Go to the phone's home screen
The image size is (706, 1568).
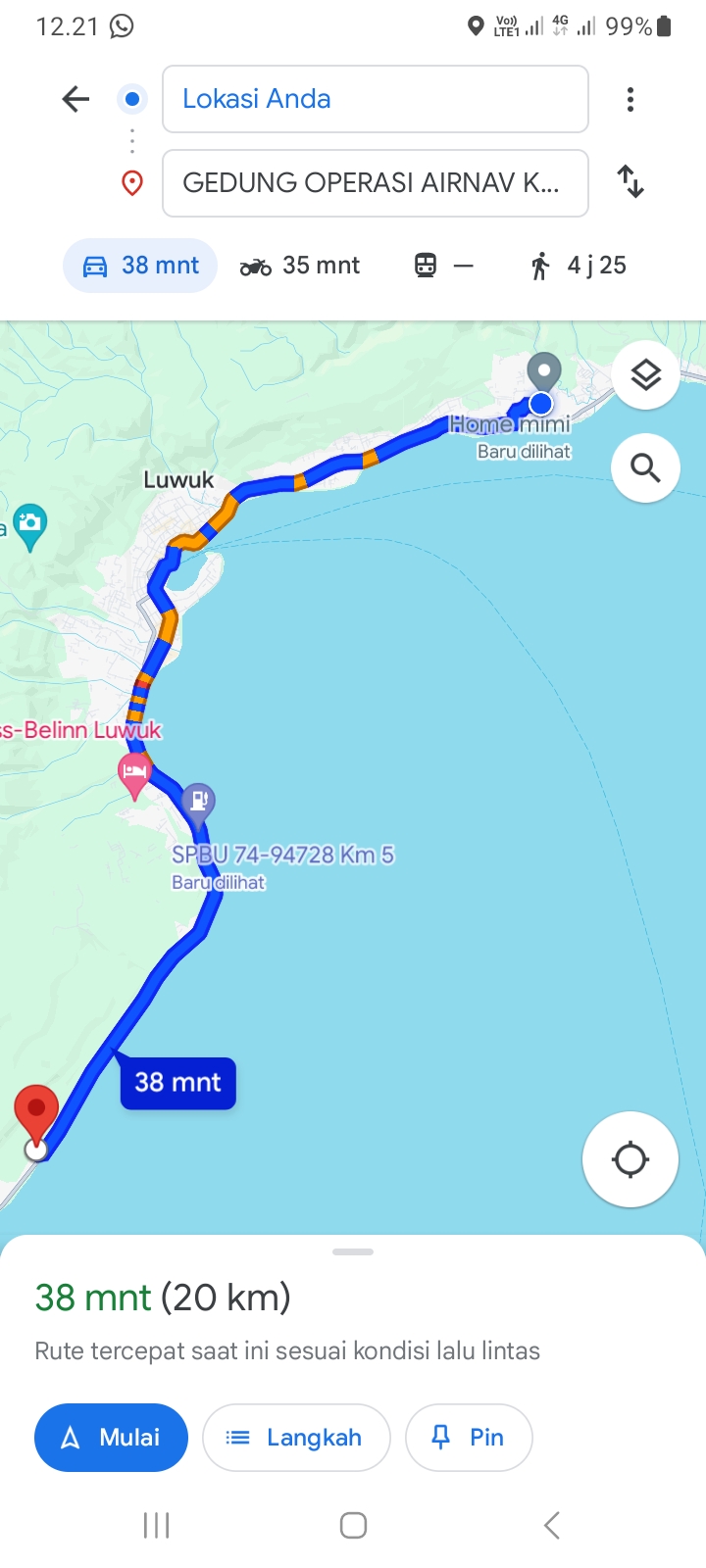click(x=353, y=1525)
